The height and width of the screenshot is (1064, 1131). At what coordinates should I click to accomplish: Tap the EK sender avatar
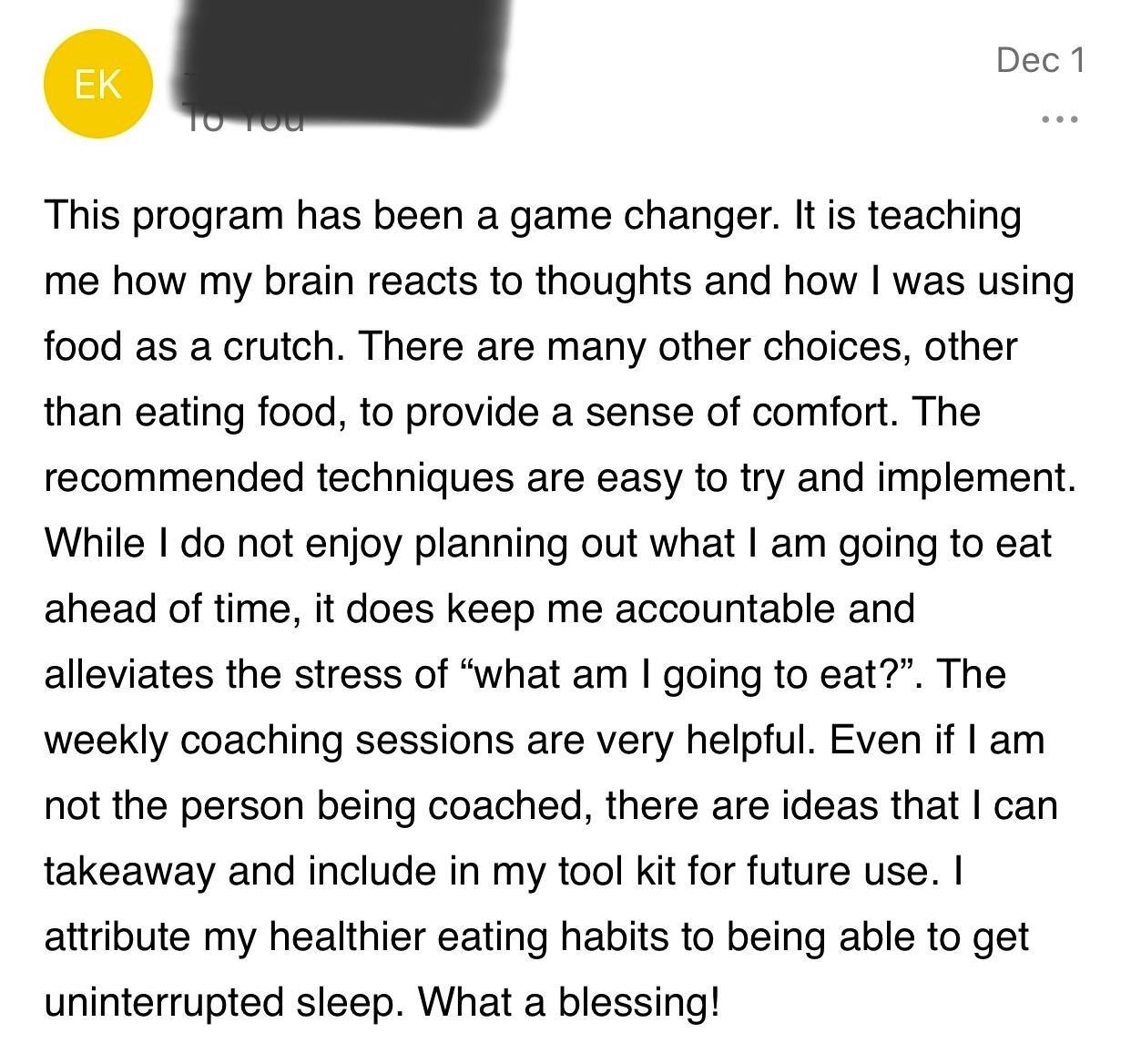(97, 84)
